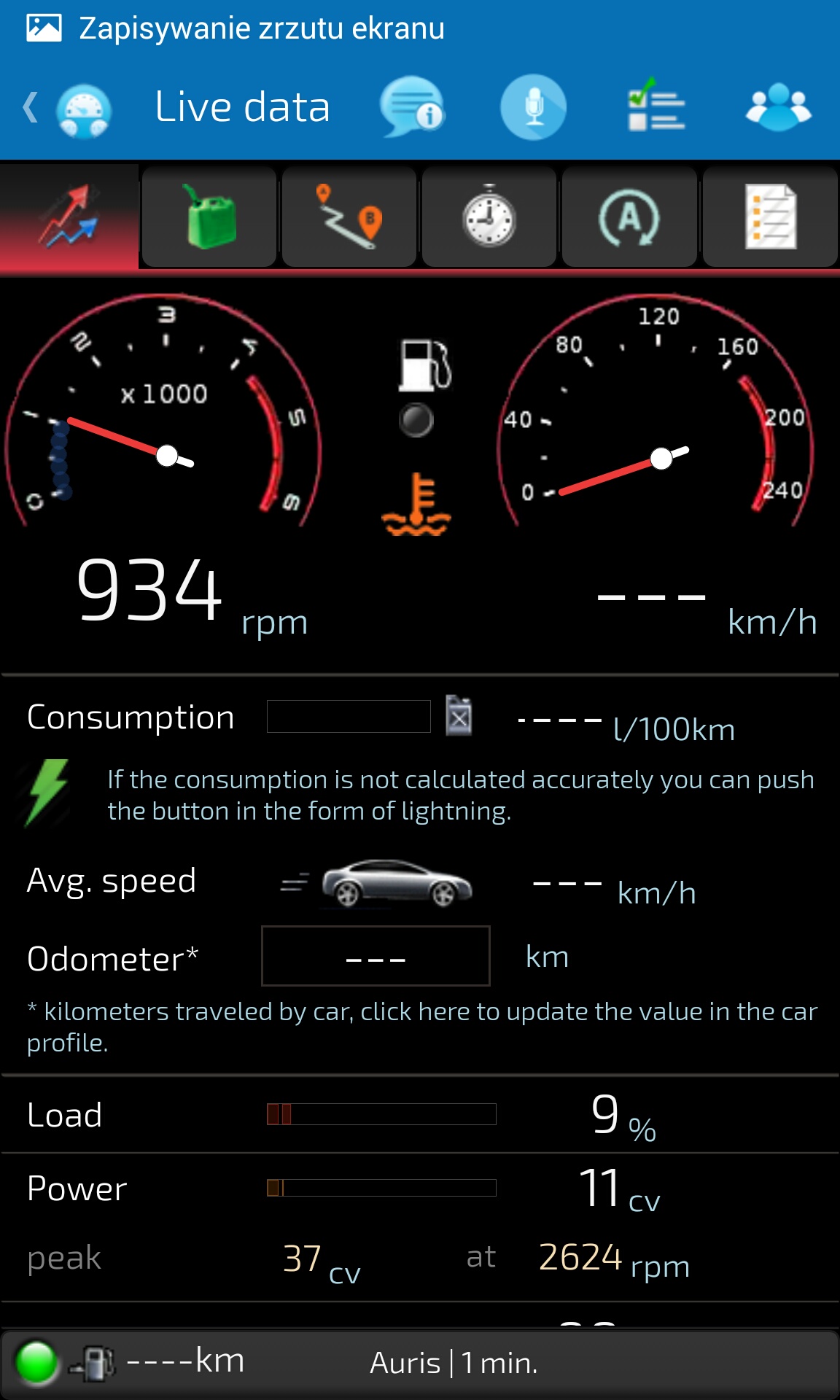The width and height of the screenshot is (840, 1400).
Task: Tap the crossed fuel can icon by Consumption
Action: (x=459, y=716)
